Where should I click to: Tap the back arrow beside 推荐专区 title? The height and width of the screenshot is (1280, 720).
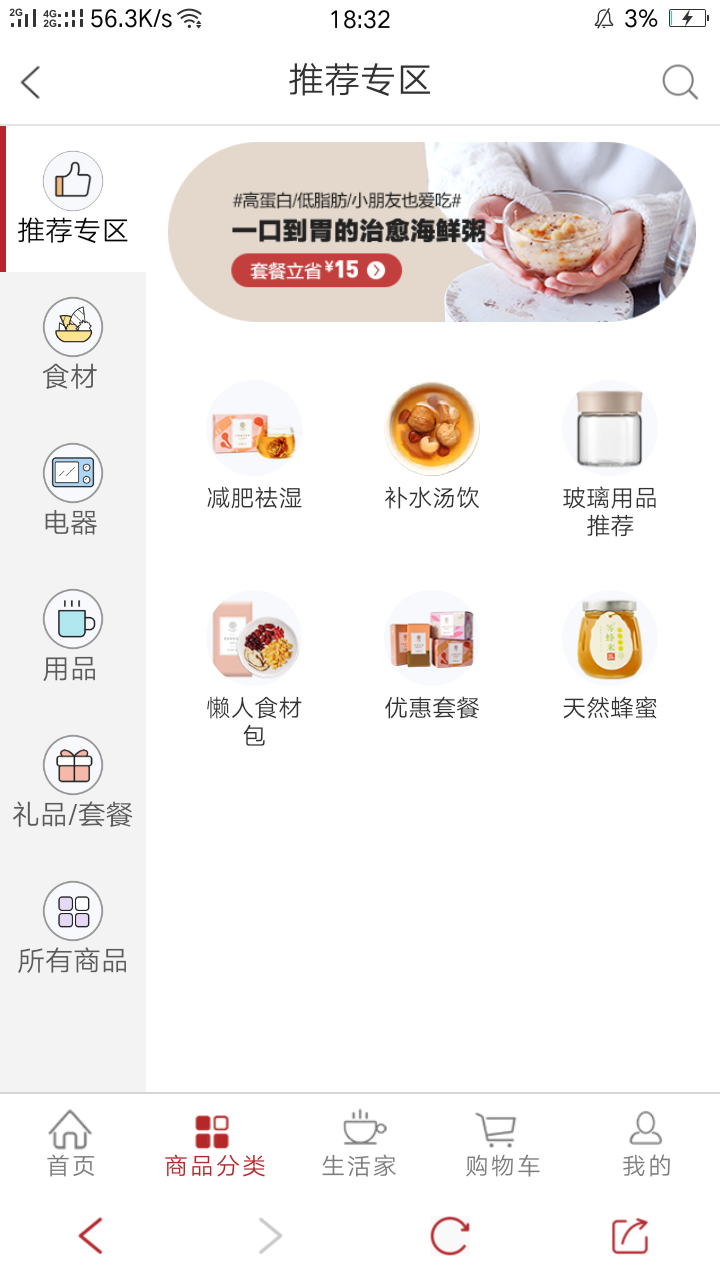[x=30, y=83]
